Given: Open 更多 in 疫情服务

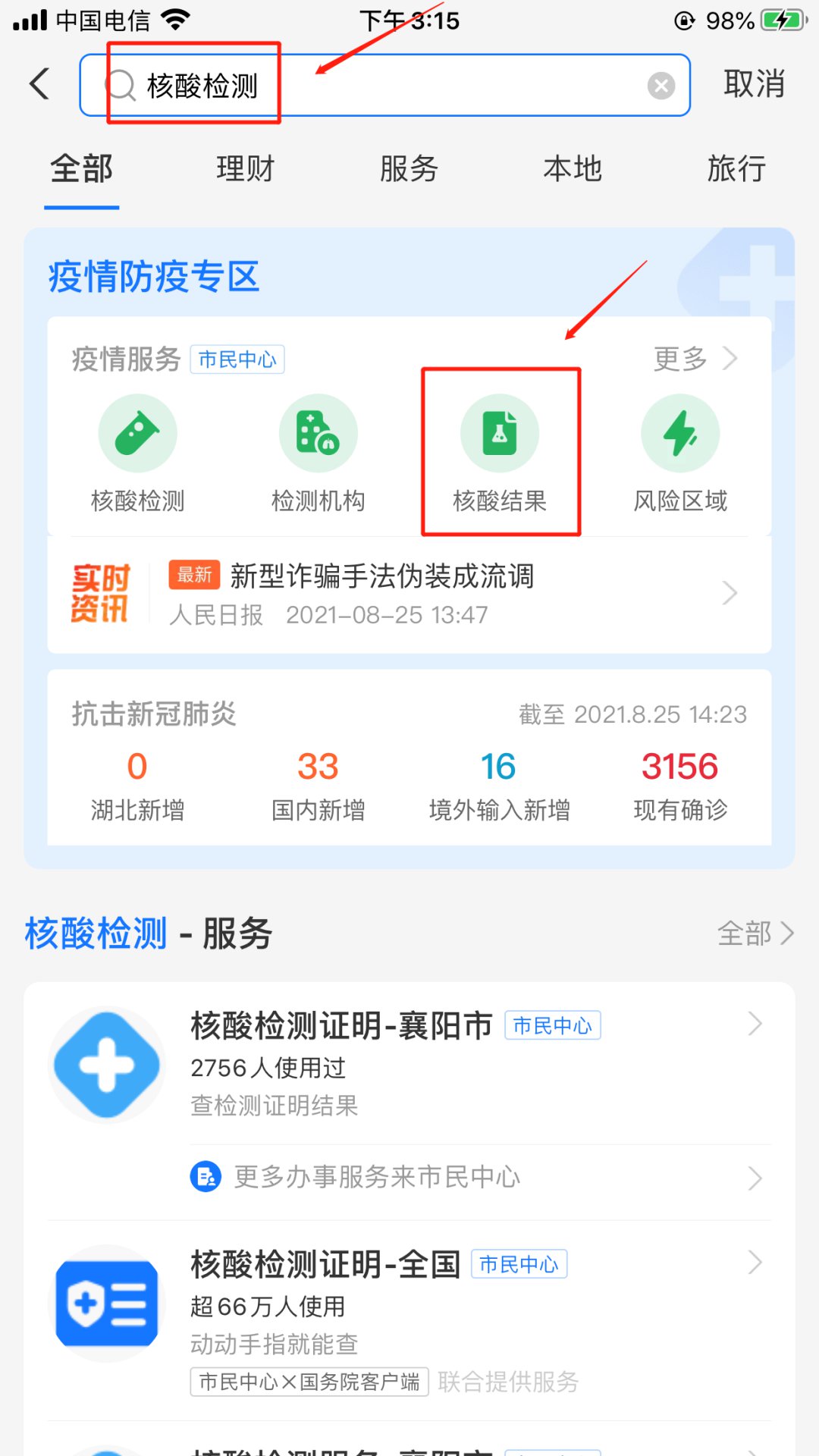Looking at the screenshot, I should [x=695, y=359].
